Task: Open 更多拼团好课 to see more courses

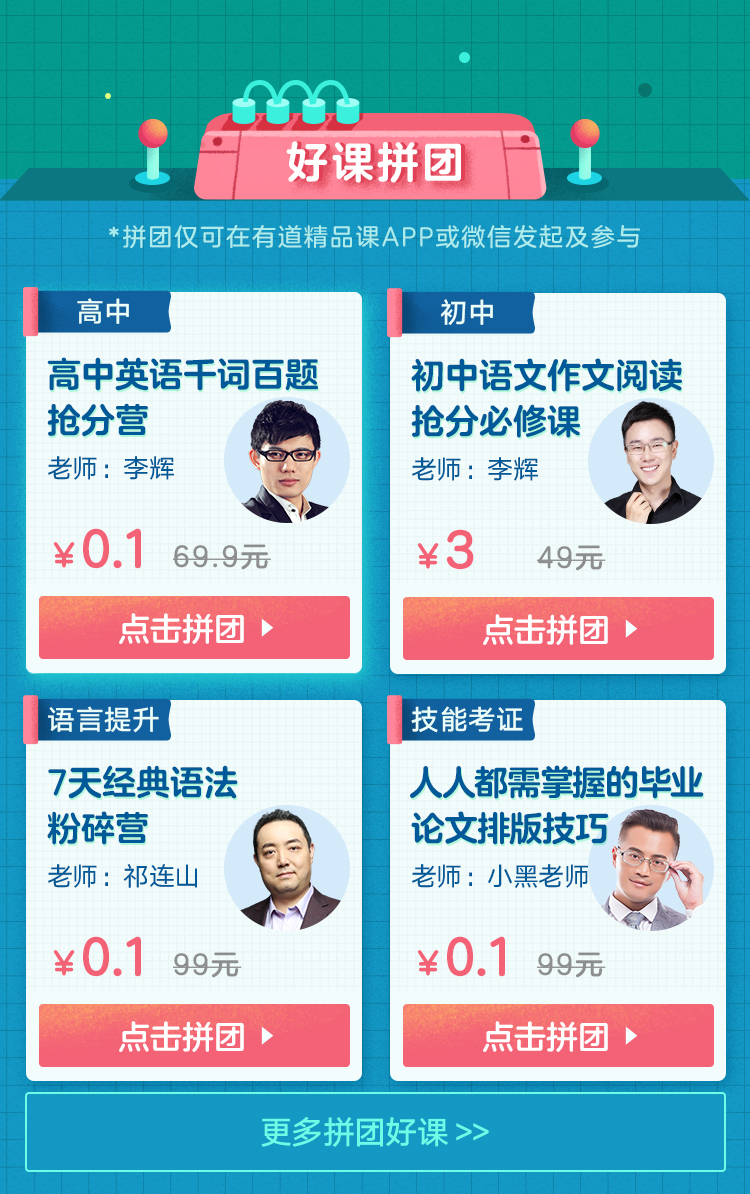Action: 375,1131
